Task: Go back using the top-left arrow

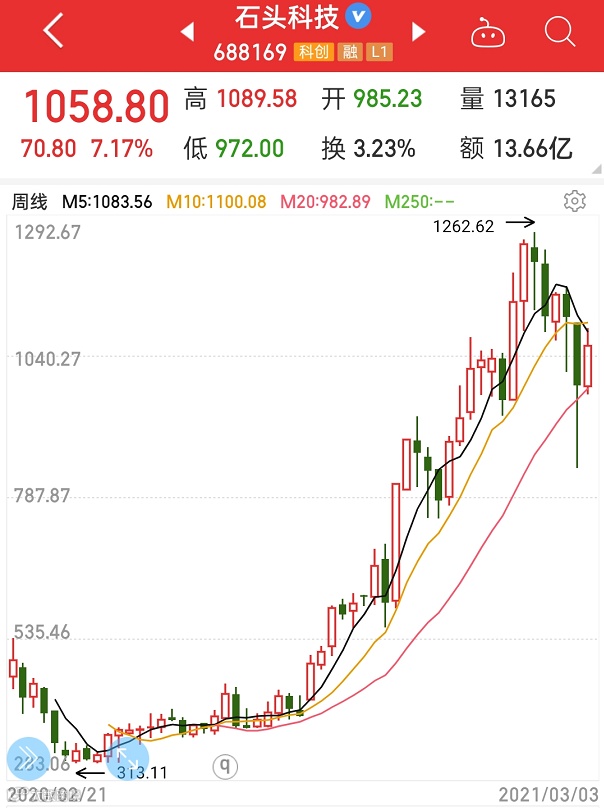Action: click(53, 31)
